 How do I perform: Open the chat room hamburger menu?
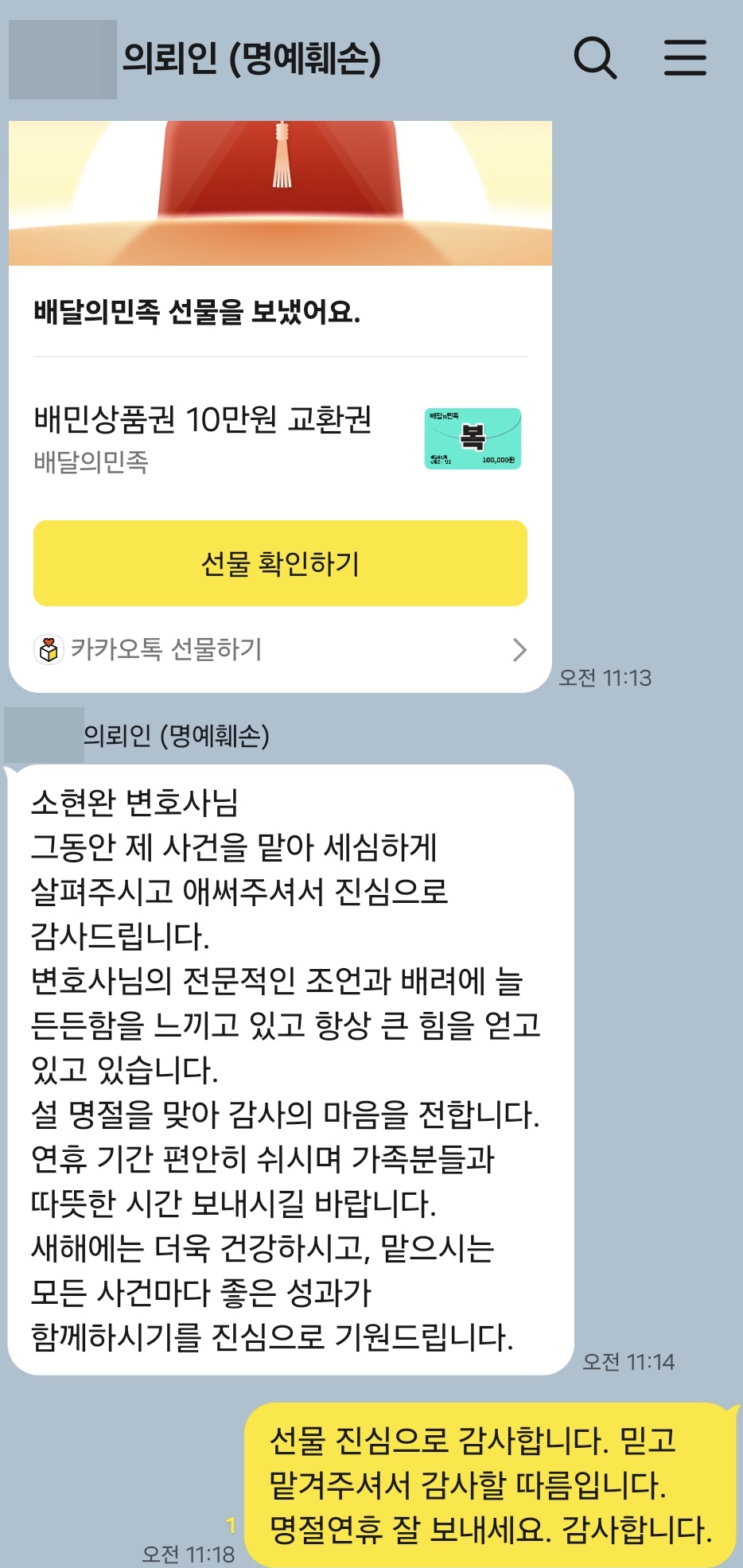(x=685, y=58)
